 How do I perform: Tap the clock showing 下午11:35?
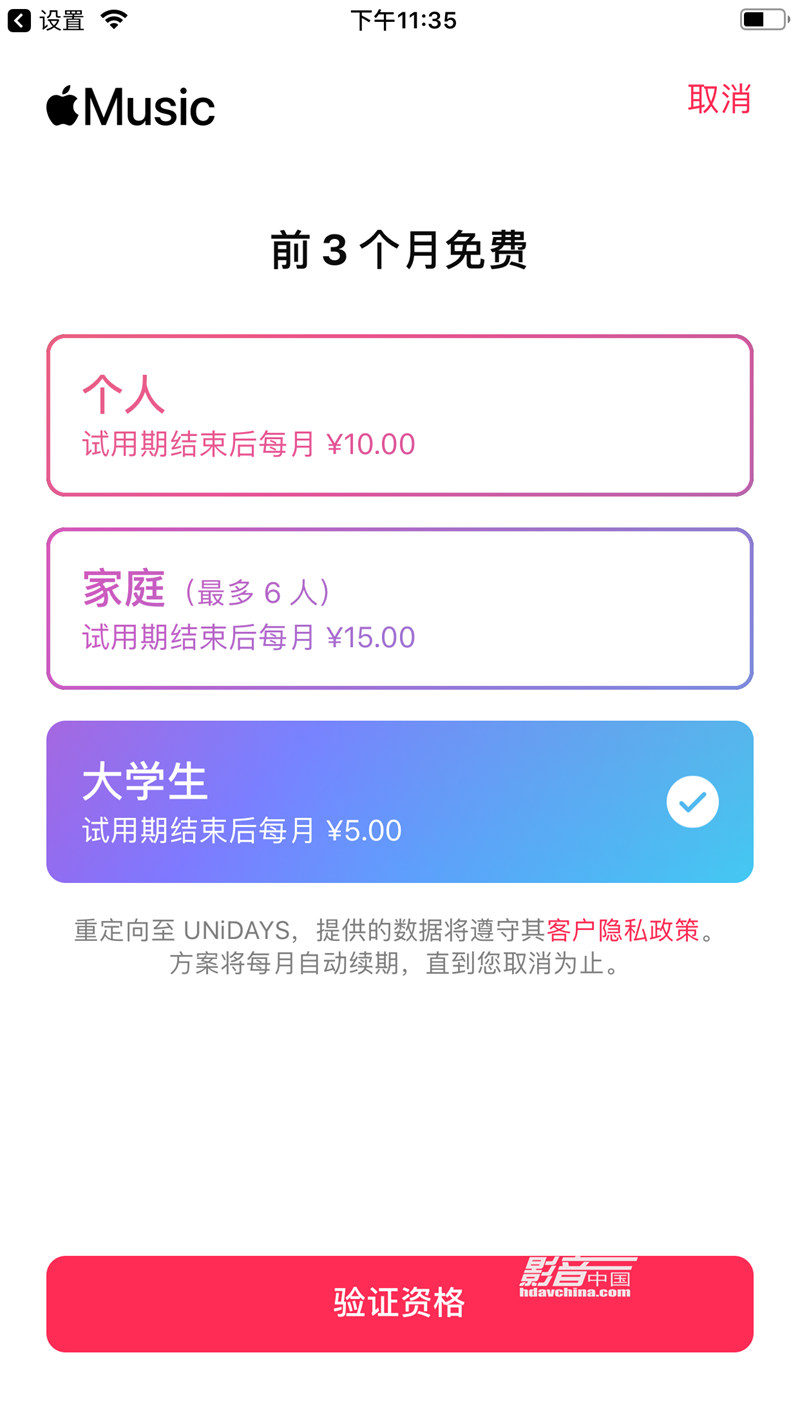402,19
